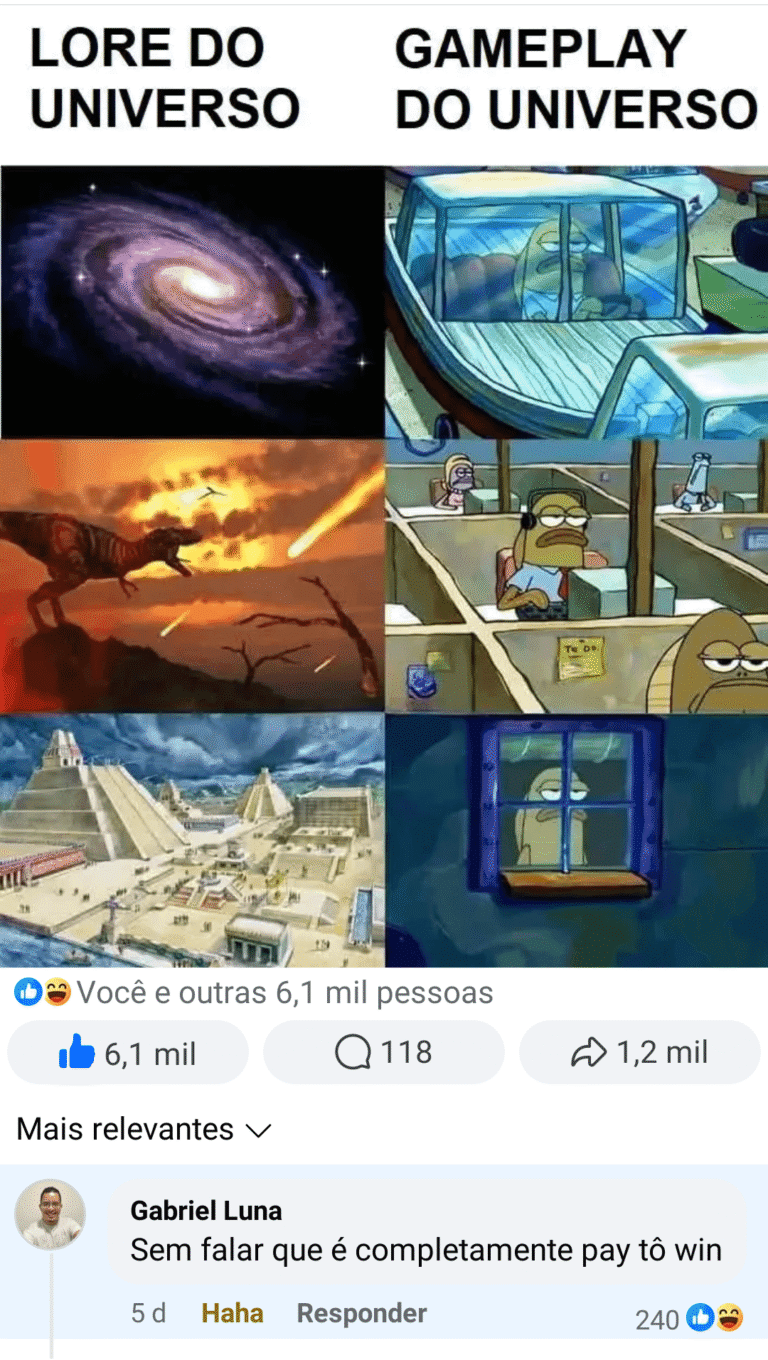This screenshot has height=1360, width=768.
Task: Open Gabriel Luna's profile name link
Action: (206, 1211)
